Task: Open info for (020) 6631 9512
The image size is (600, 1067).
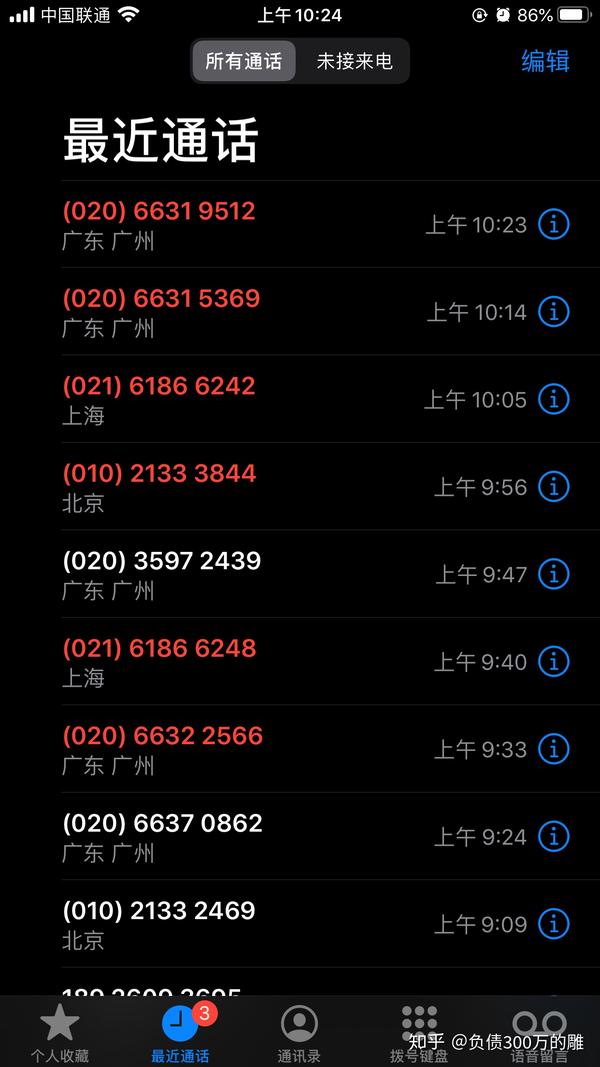Action: pos(553,224)
